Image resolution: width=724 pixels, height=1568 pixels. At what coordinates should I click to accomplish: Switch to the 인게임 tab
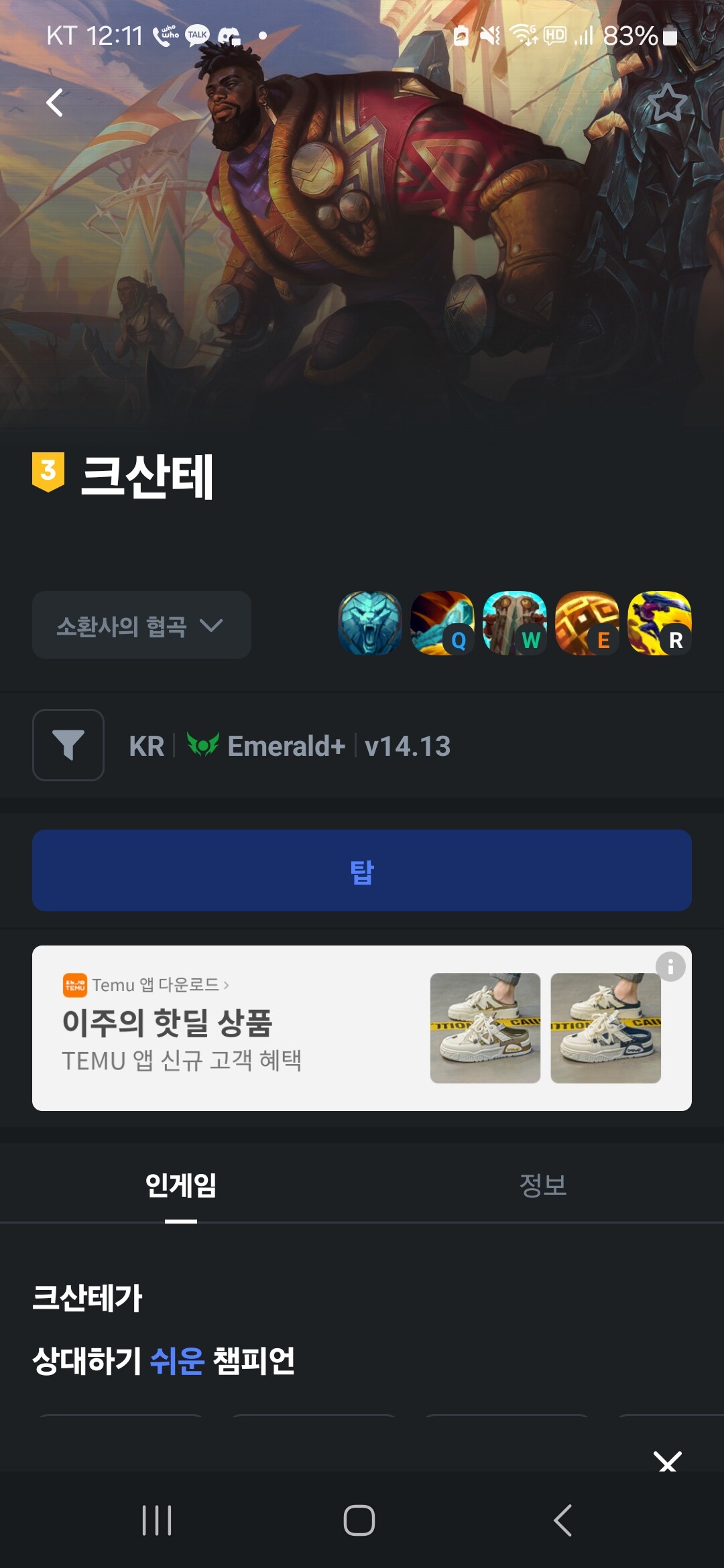181,1185
